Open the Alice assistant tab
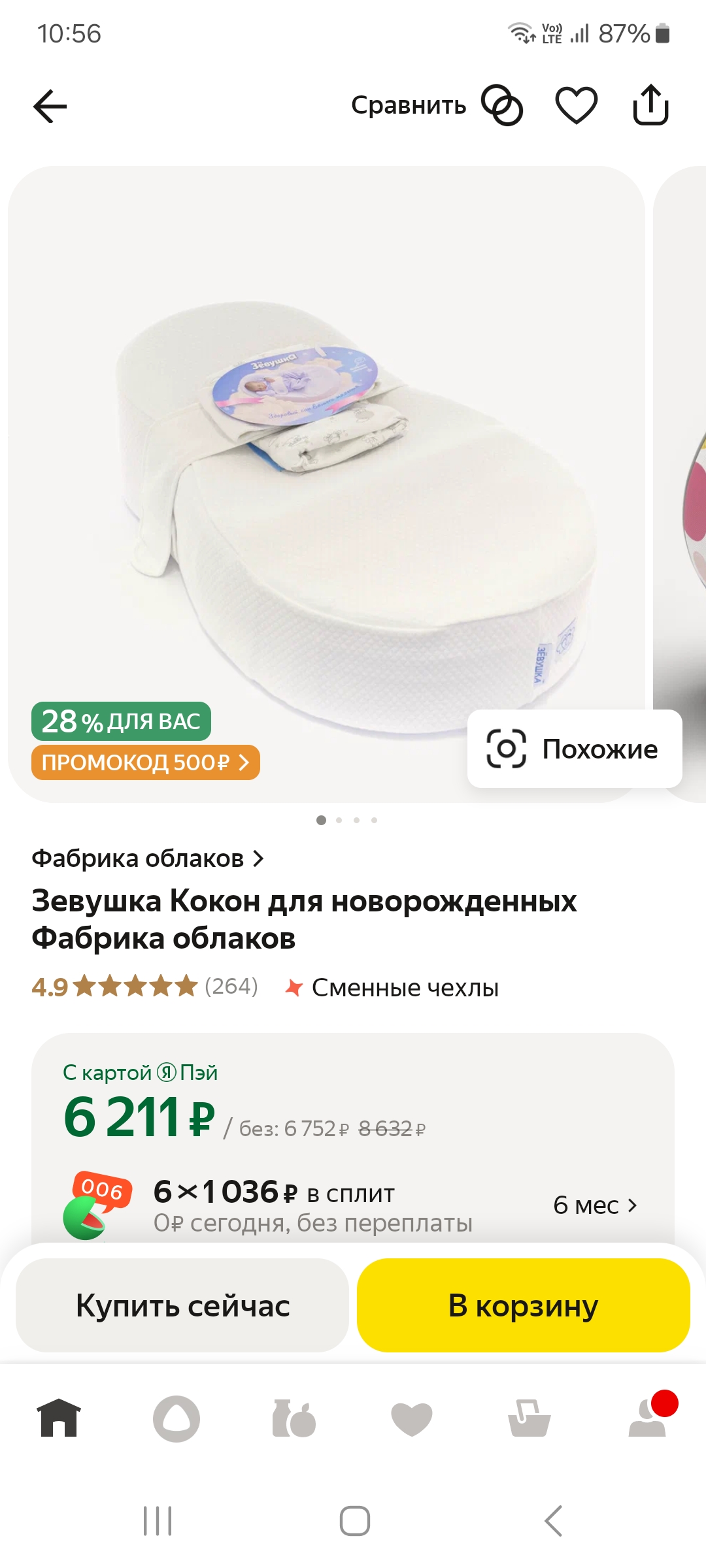The height and width of the screenshot is (1568, 706). coord(176,1418)
